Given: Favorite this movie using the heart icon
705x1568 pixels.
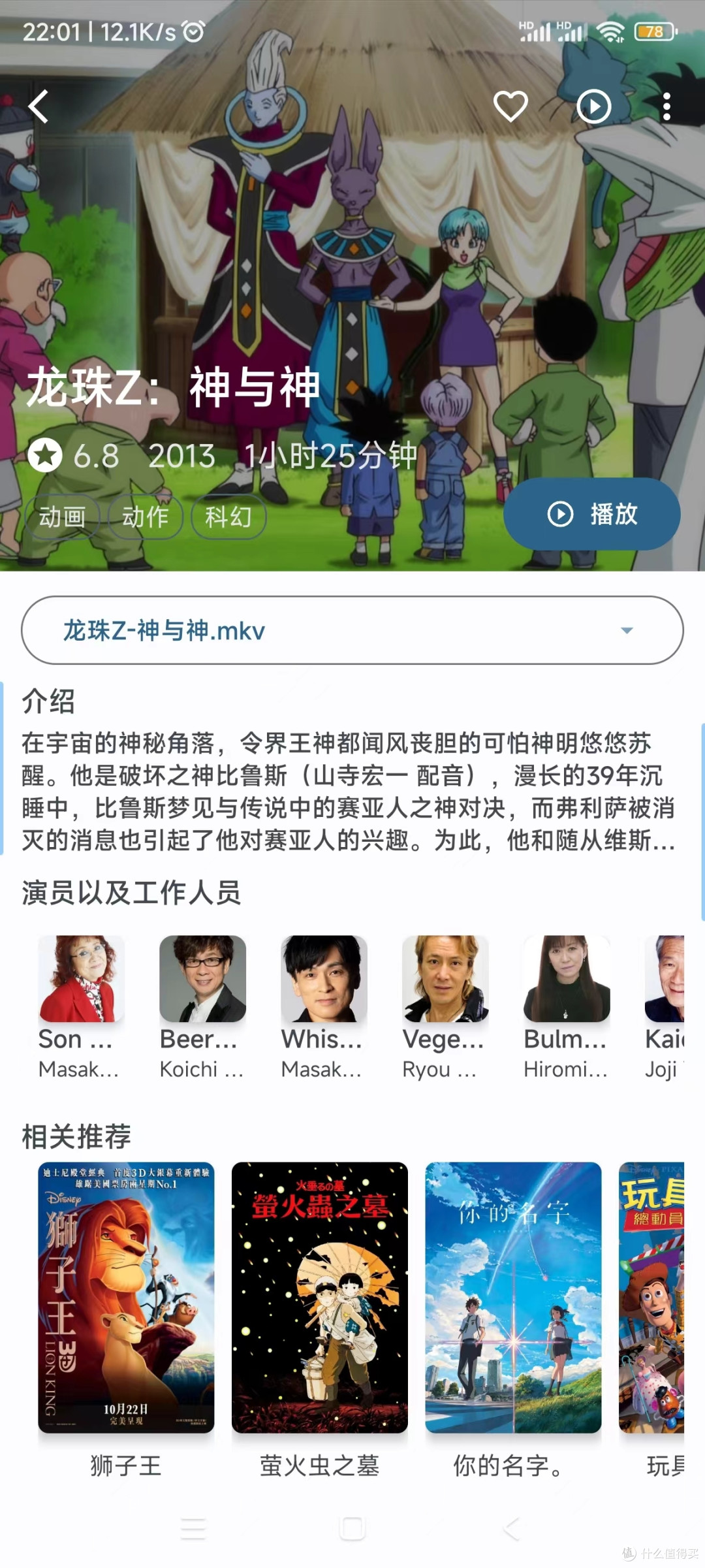Looking at the screenshot, I should pos(510,104).
